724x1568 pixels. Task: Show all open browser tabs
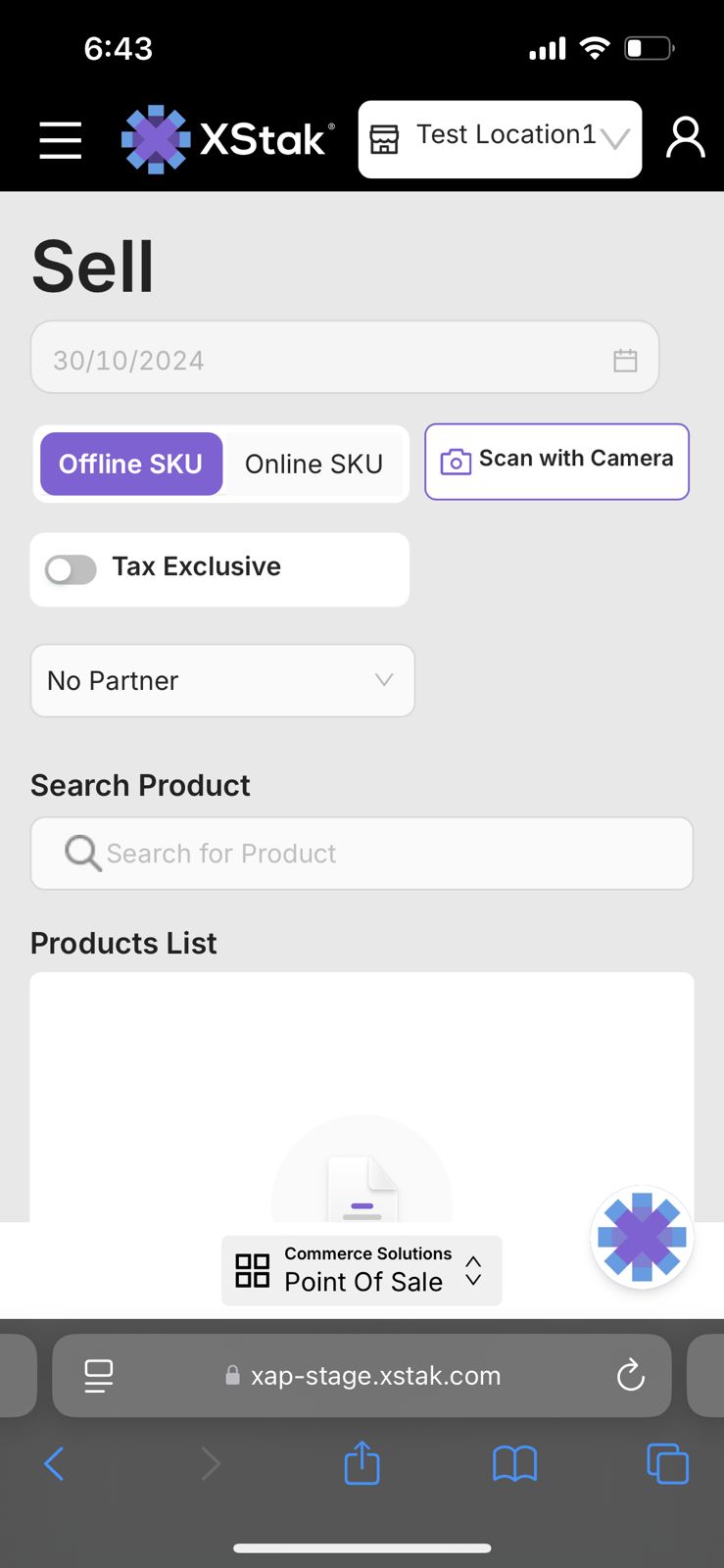click(x=667, y=1464)
